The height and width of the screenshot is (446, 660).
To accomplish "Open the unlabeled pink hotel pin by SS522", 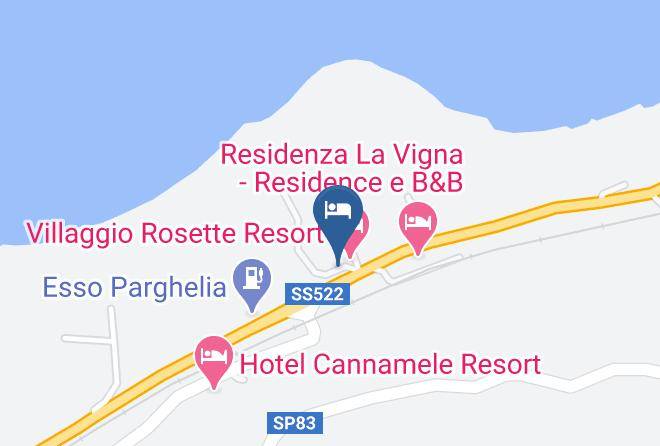I will pyautogui.click(x=418, y=227).
